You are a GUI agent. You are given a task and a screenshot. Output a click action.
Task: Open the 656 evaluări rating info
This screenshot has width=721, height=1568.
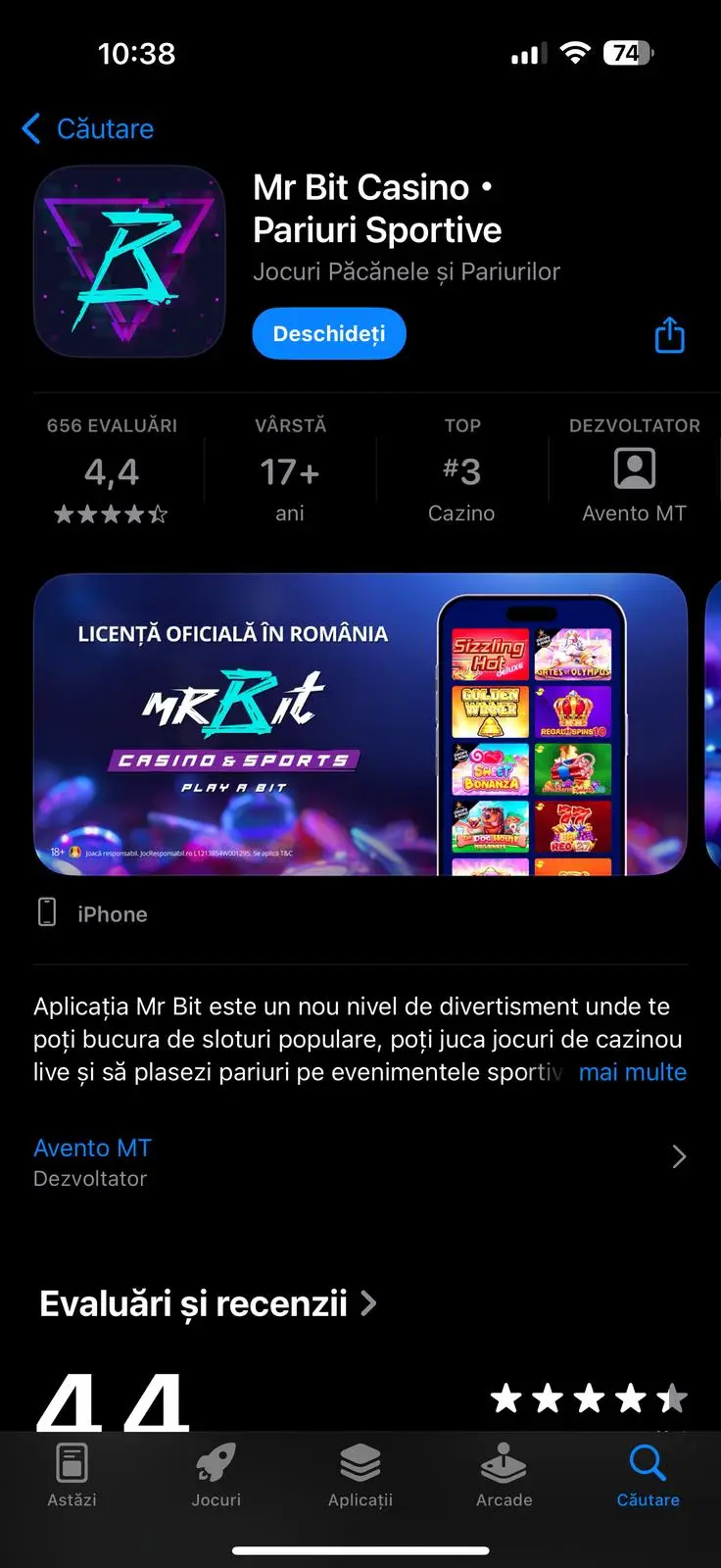point(112,472)
